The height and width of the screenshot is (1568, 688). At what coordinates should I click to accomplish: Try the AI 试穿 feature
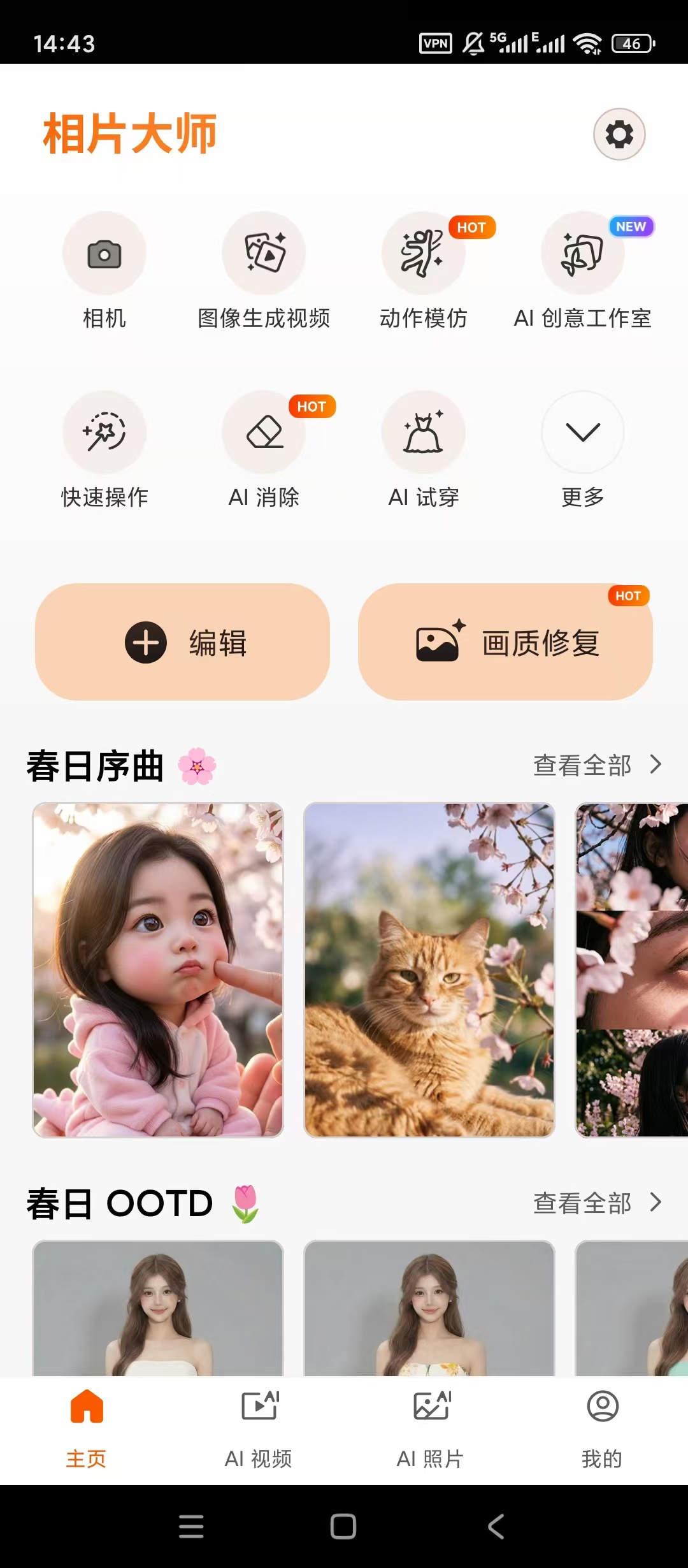[423, 433]
